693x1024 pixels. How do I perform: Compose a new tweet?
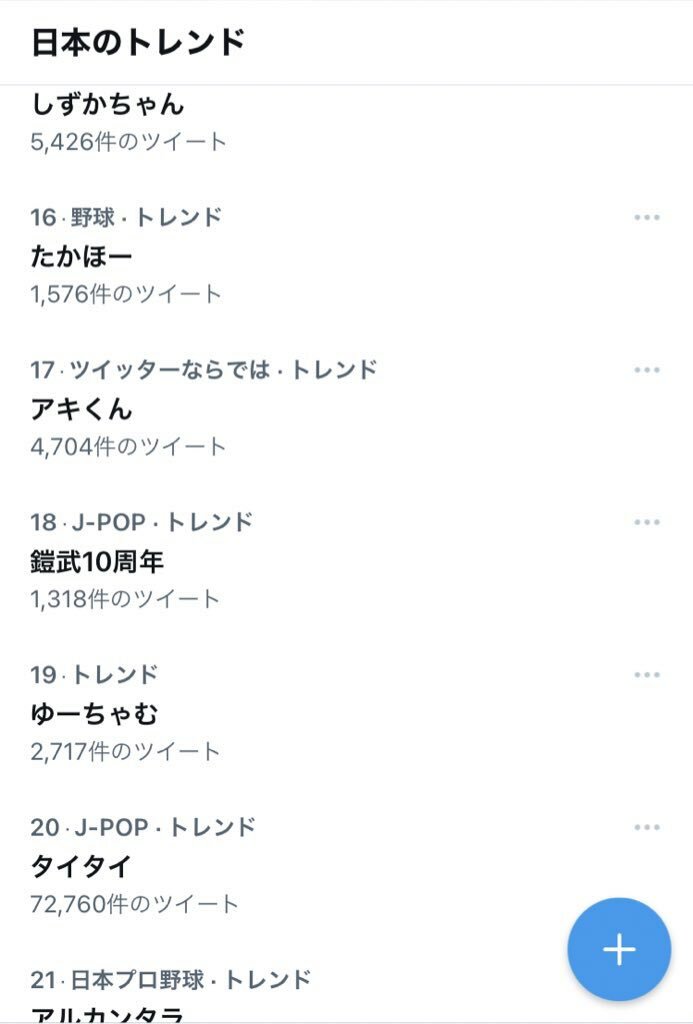click(x=619, y=949)
